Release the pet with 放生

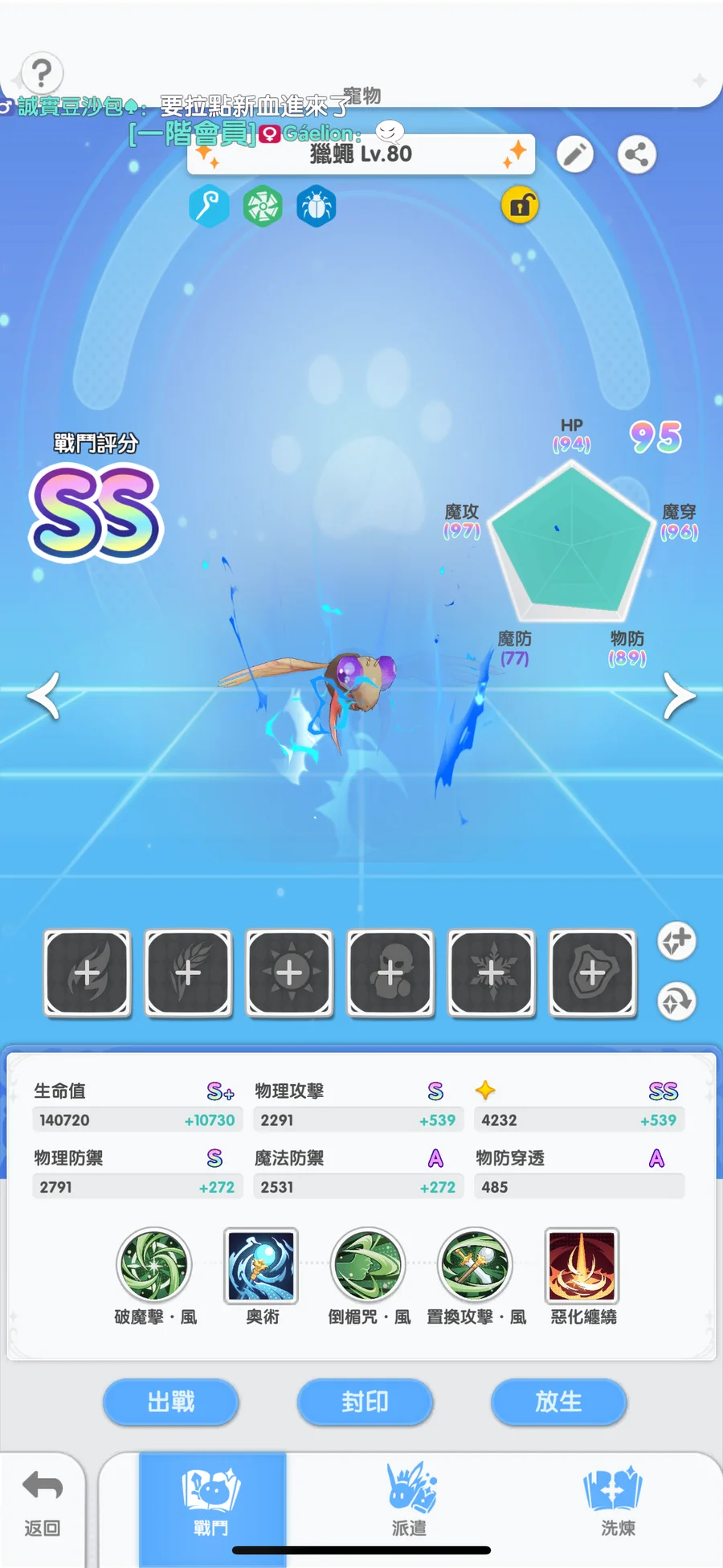(558, 1402)
